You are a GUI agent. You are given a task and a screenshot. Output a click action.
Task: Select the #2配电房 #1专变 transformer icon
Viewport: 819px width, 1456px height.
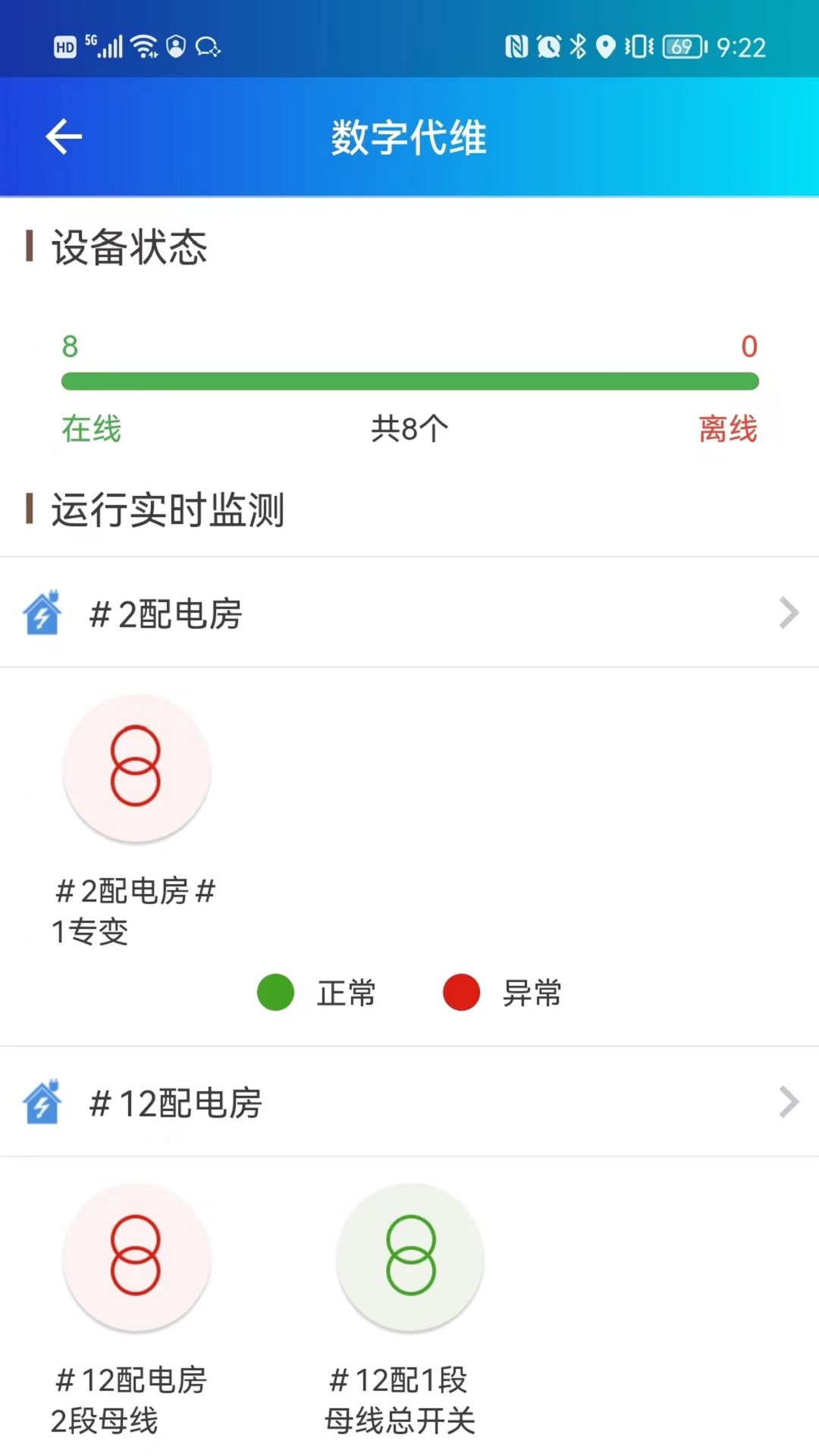coord(136,767)
